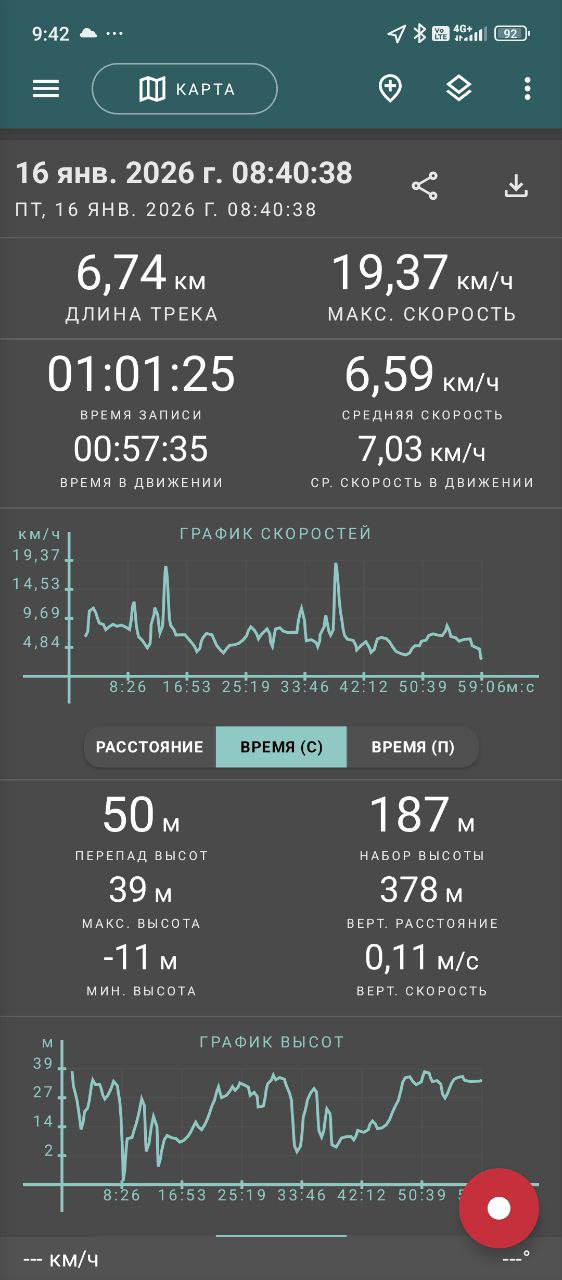Select the Расстояние chart mode
The height and width of the screenshot is (1280, 562).
point(149,747)
